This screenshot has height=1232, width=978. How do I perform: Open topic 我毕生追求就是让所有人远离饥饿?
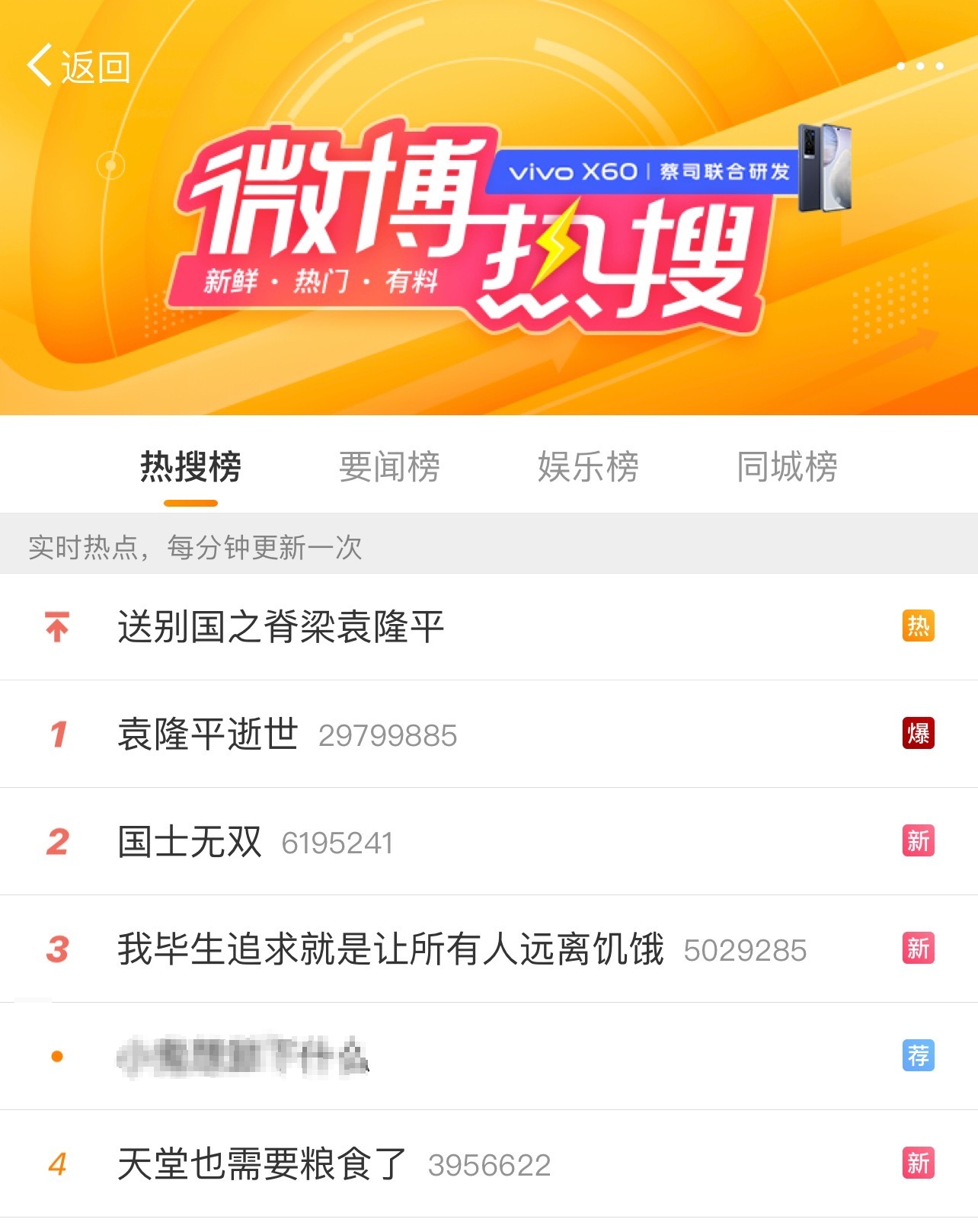[x=390, y=949]
